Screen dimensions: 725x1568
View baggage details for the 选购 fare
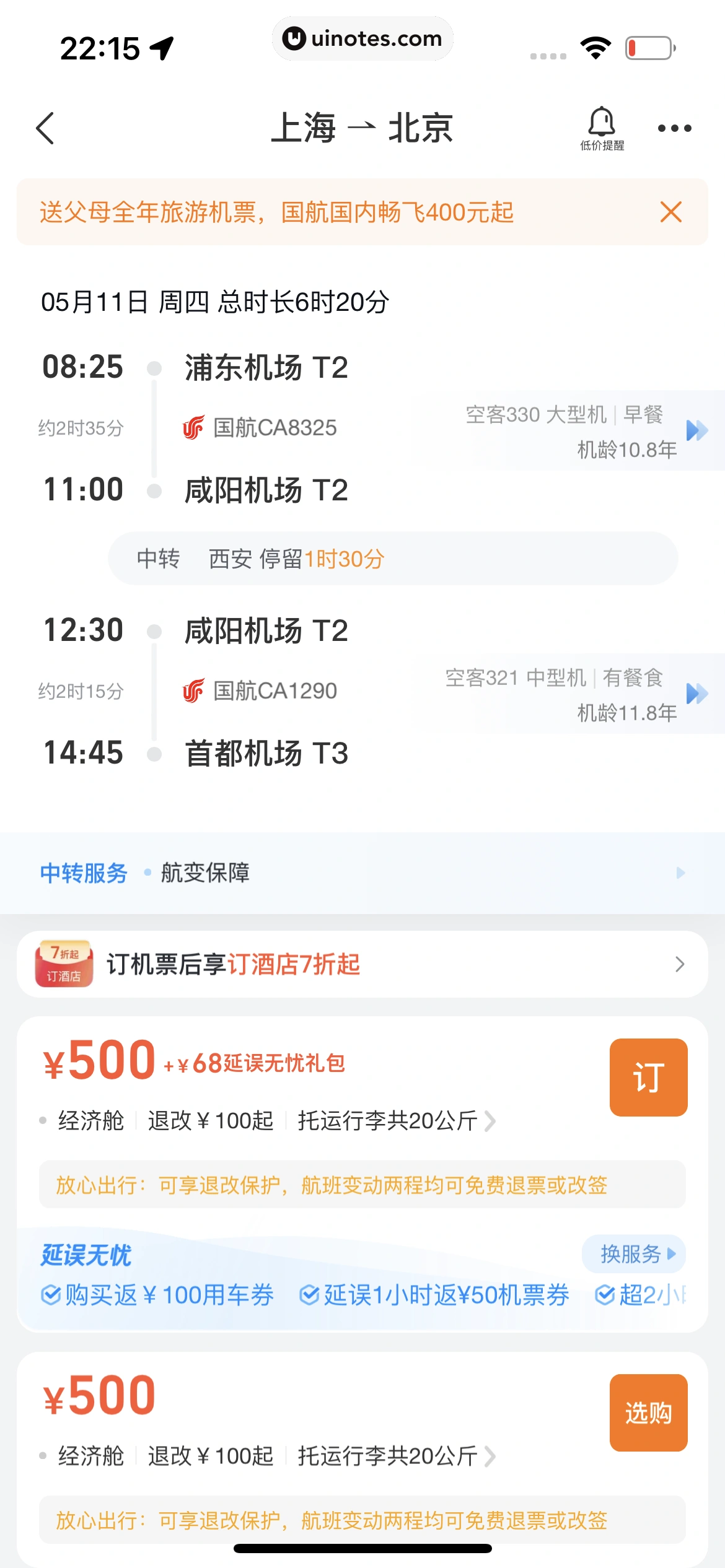(397, 1456)
